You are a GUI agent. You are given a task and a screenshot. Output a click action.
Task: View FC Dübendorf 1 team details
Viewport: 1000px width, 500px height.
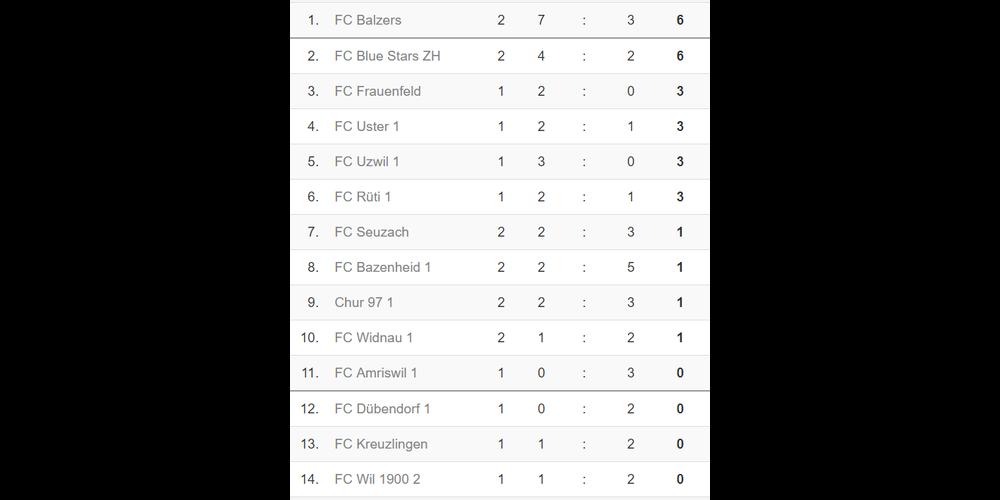coord(383,408)
